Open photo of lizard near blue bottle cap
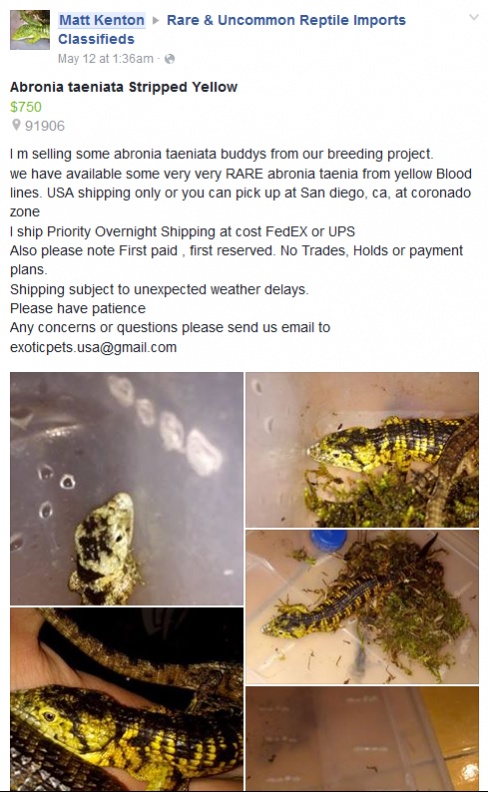 pyautogui.click(x=362, y=606)
